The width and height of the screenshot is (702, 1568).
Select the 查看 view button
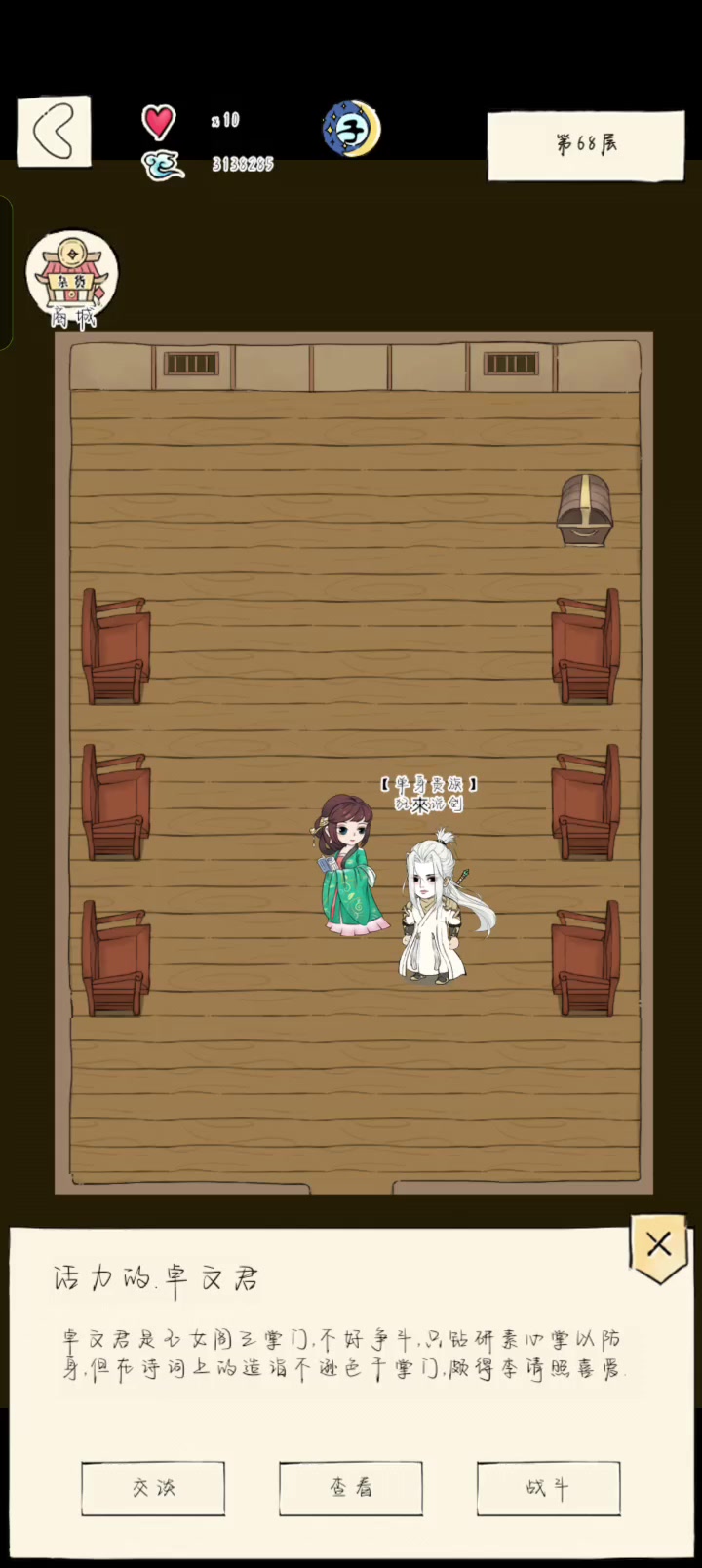coord(351,1487)
